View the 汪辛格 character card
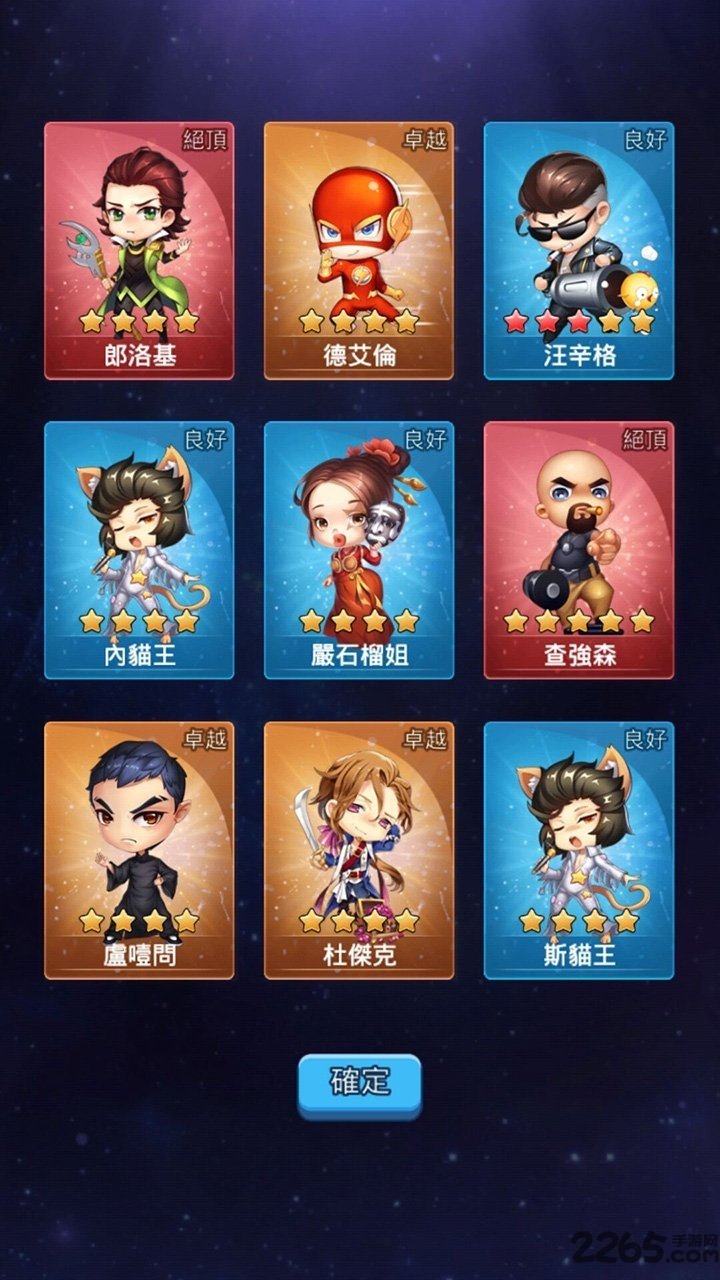Image resolution: width=720 pixels, height=1280 pixels. coord(579,250)
